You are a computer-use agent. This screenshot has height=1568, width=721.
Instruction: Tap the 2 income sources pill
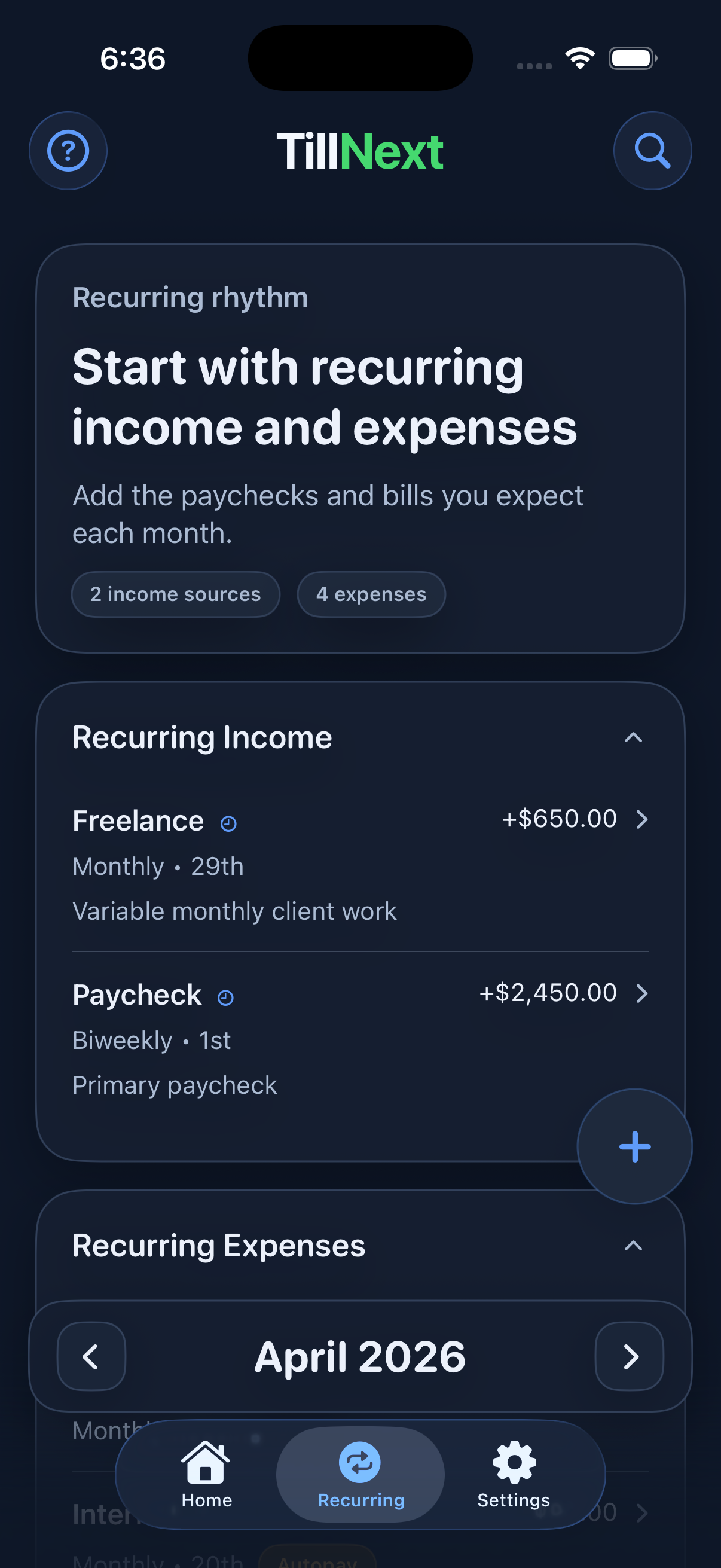(175, 594)
